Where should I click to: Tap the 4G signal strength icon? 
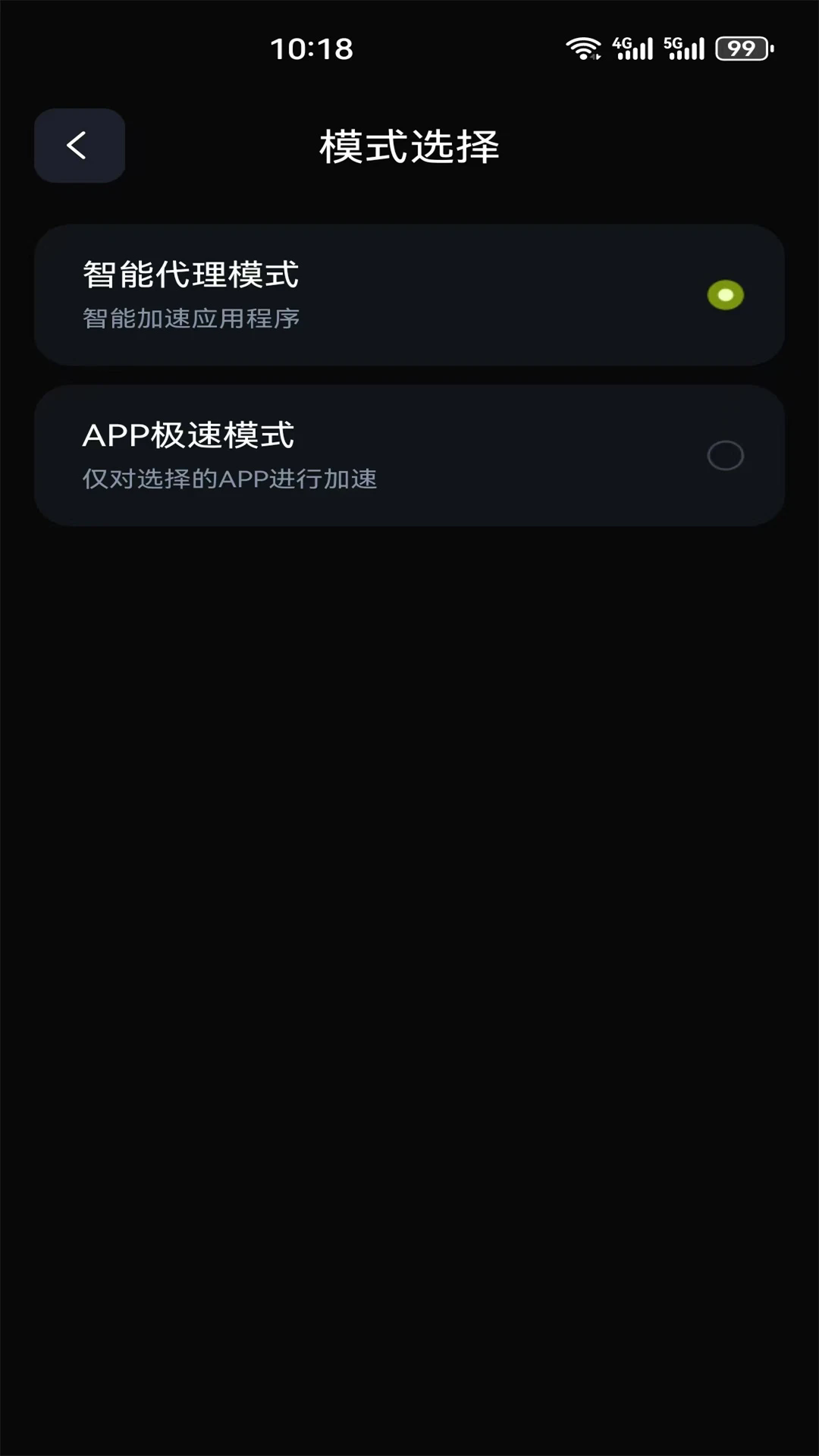(x=634, y=47)
